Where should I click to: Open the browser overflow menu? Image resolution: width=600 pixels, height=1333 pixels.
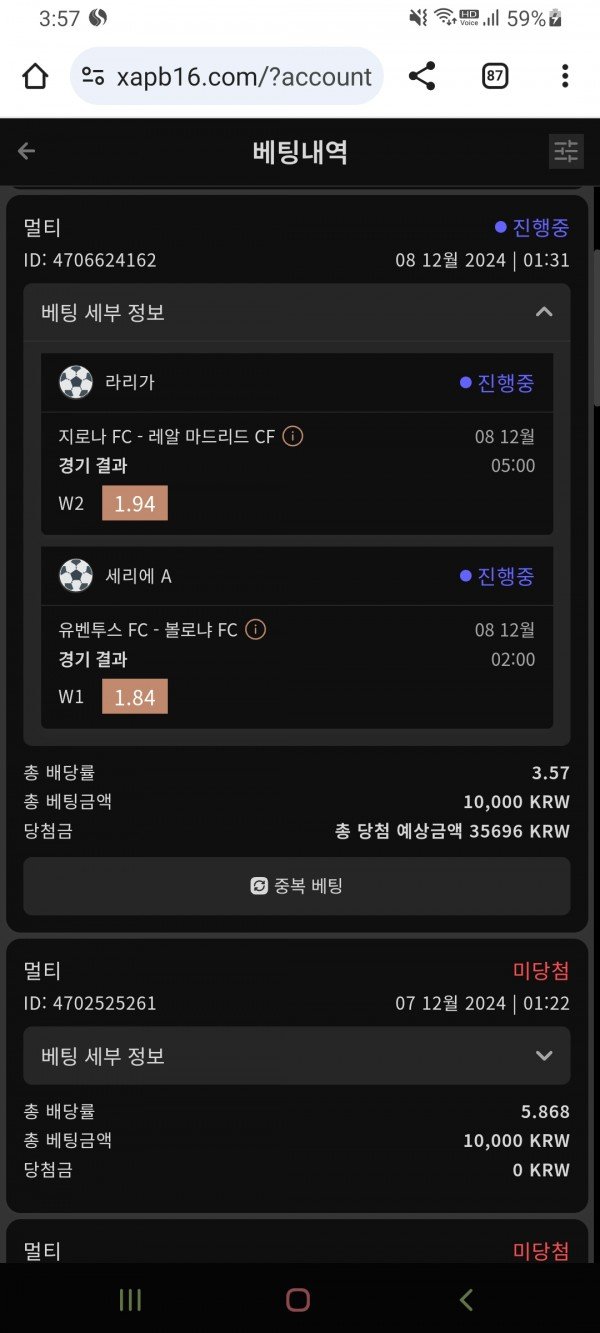point(565,76)
